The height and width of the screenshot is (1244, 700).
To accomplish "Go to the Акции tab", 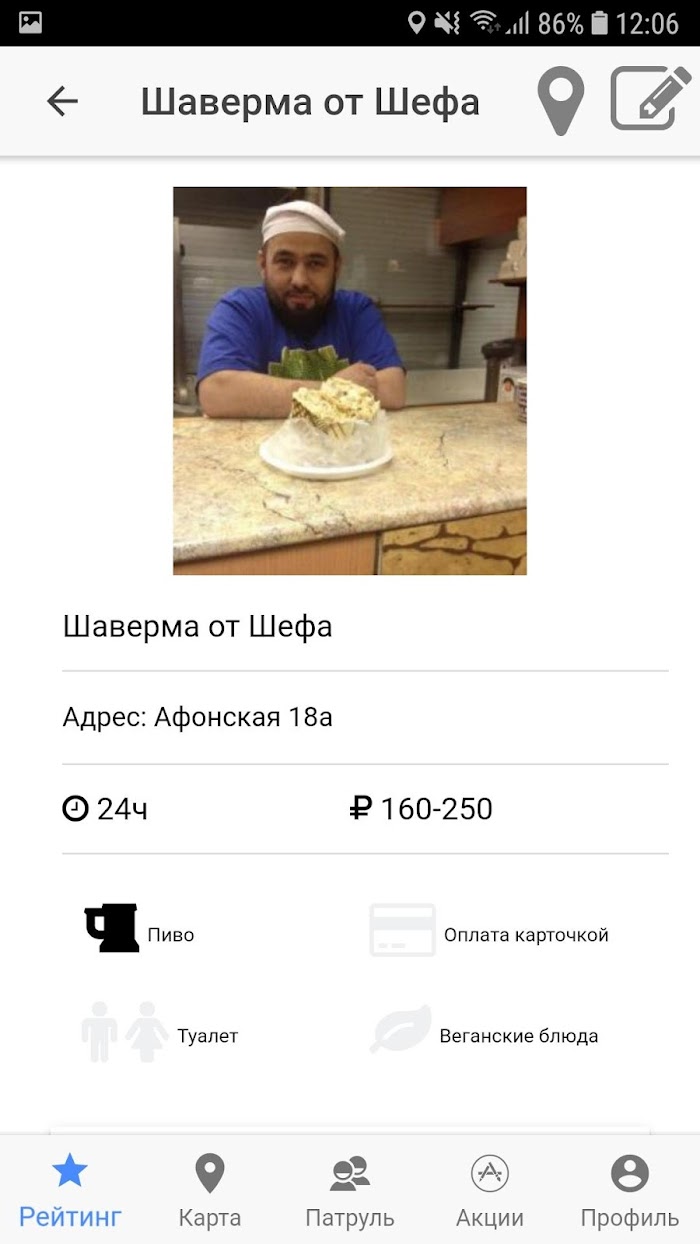I will 490,1190.
